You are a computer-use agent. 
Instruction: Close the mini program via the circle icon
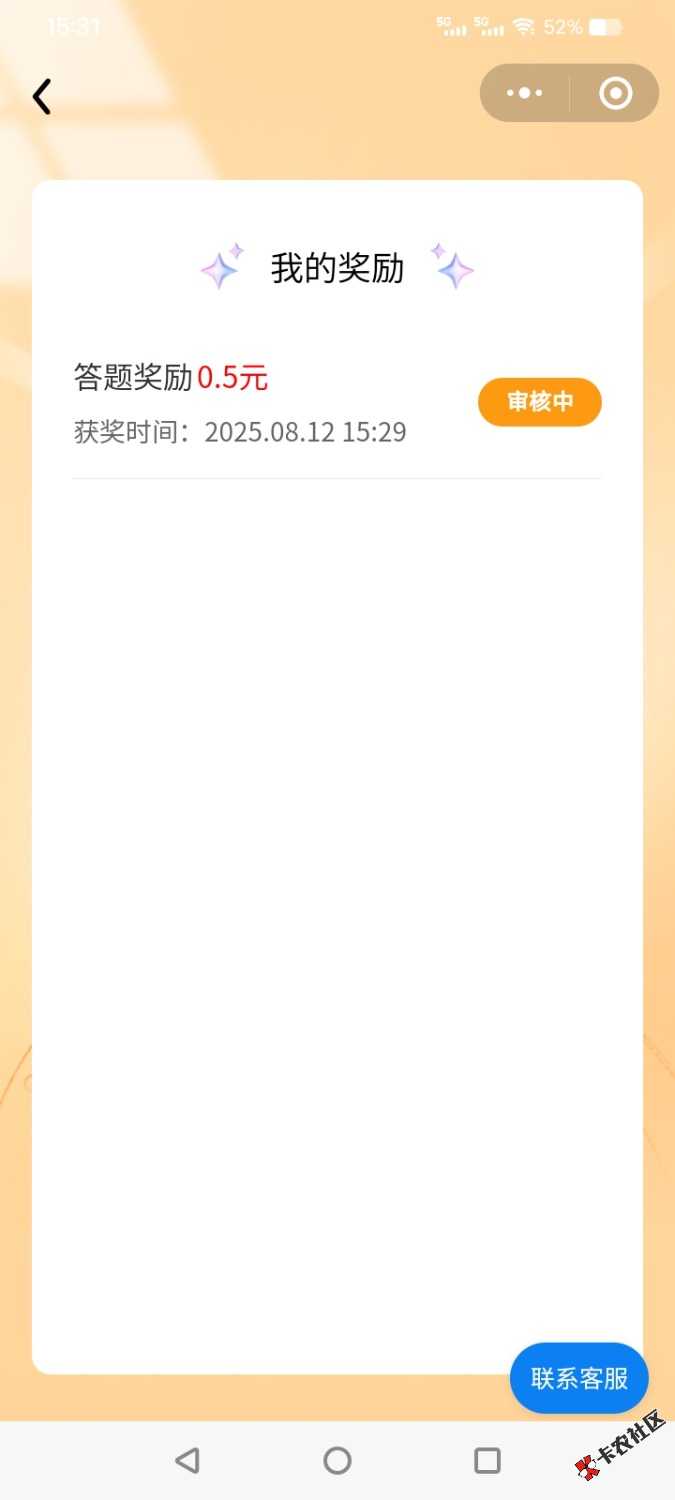pyautogui.click(x=615, y=93)
